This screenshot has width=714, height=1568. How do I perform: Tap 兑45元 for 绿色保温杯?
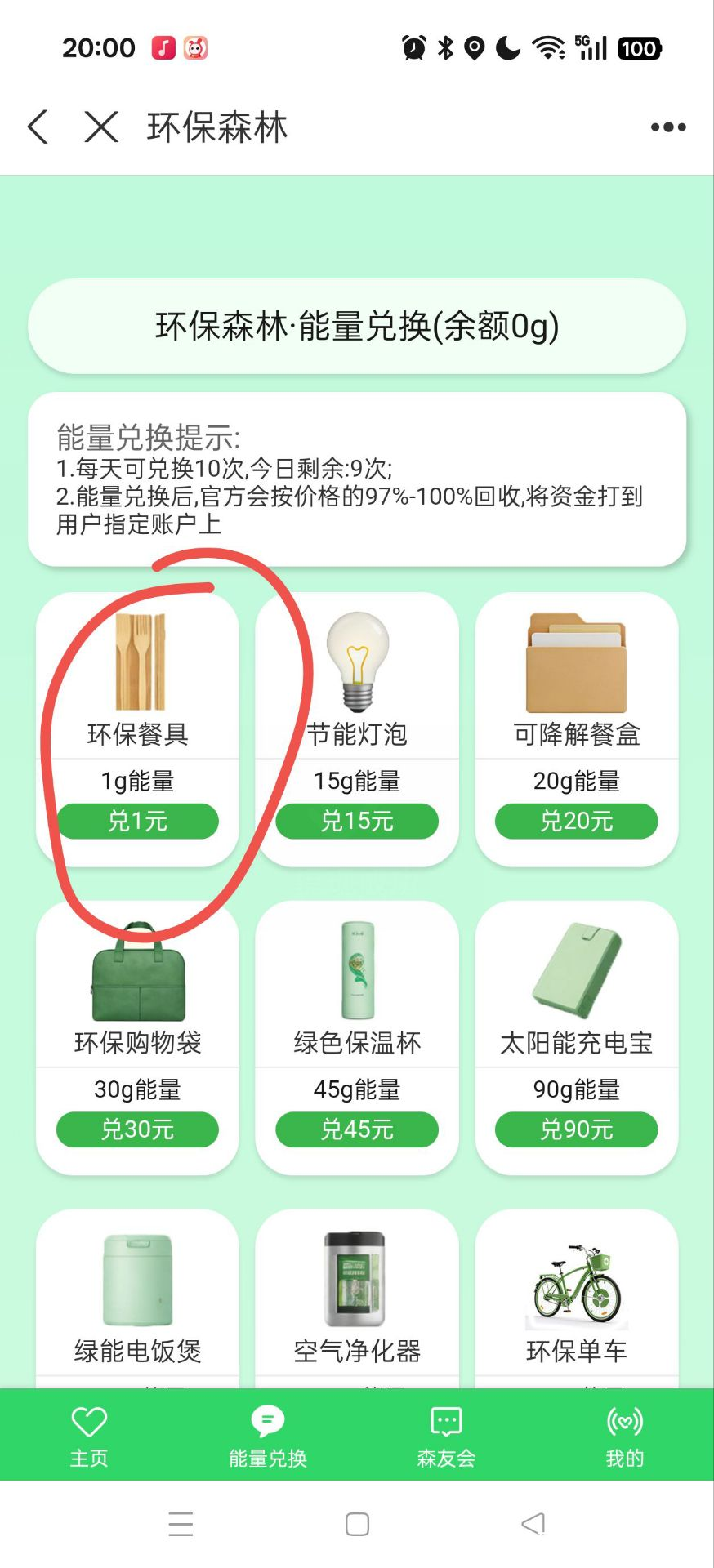pos(357,1129)
